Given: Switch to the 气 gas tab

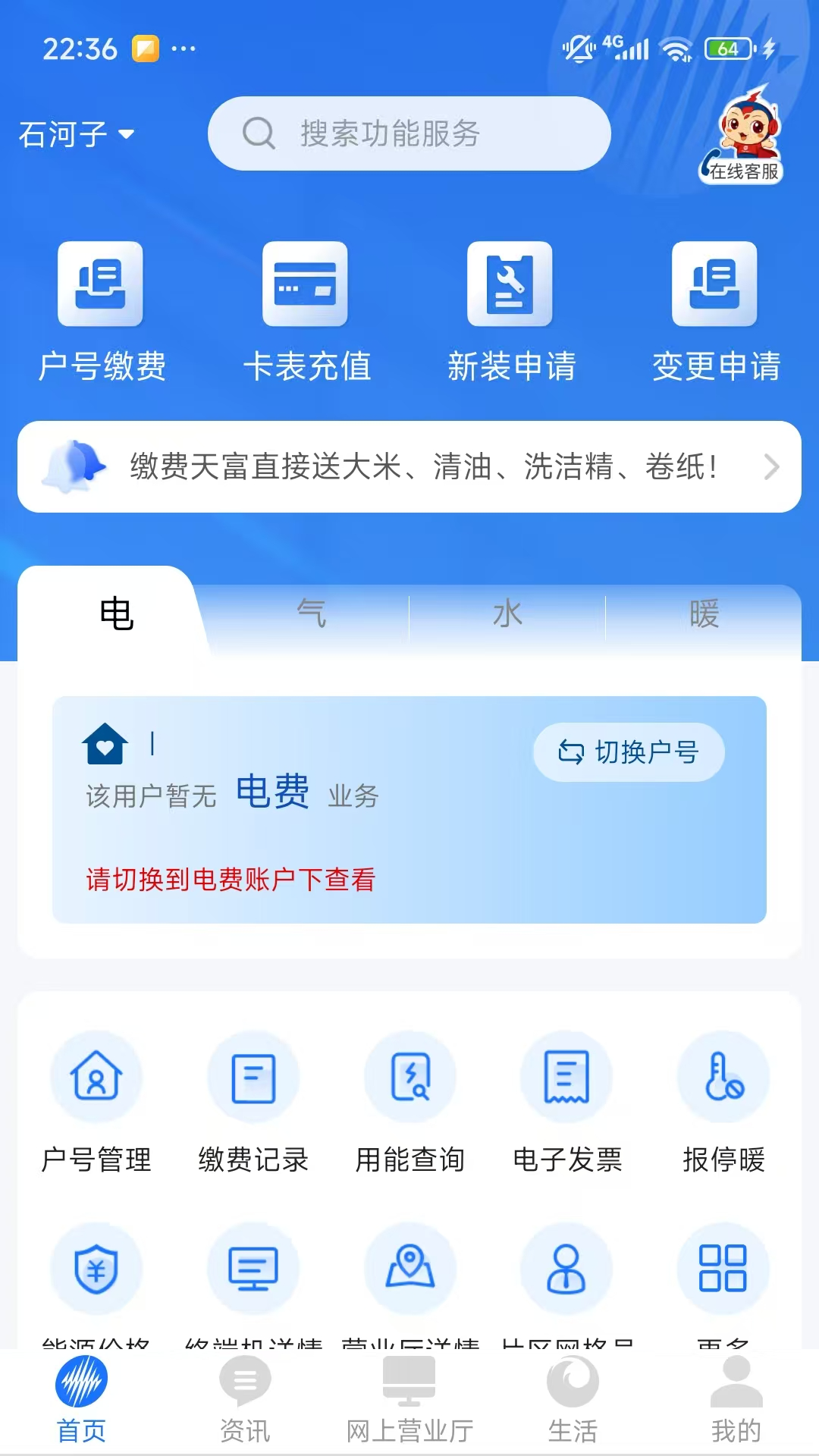Looking at the screenshot, I should pos(311,614).
